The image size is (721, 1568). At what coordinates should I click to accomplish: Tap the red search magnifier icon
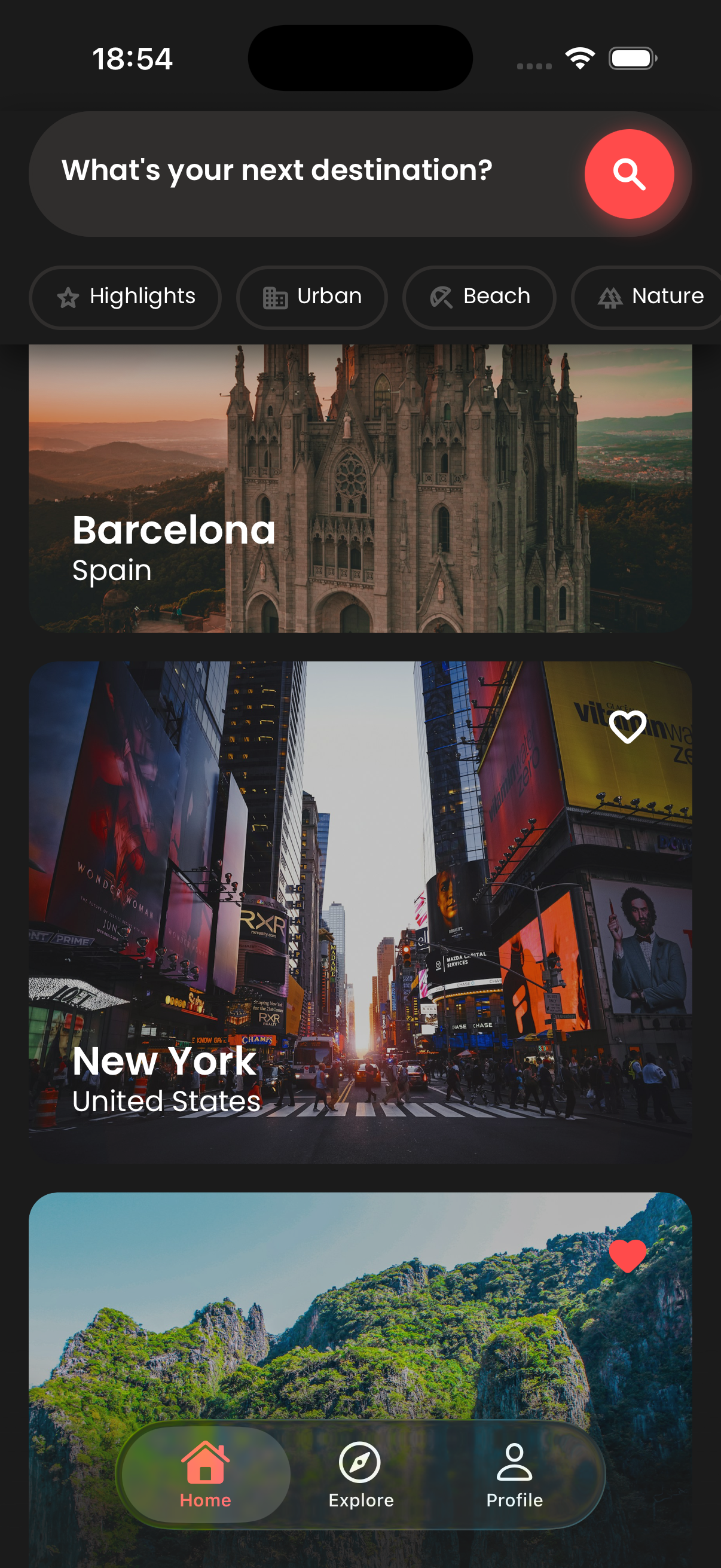(630, 175)
